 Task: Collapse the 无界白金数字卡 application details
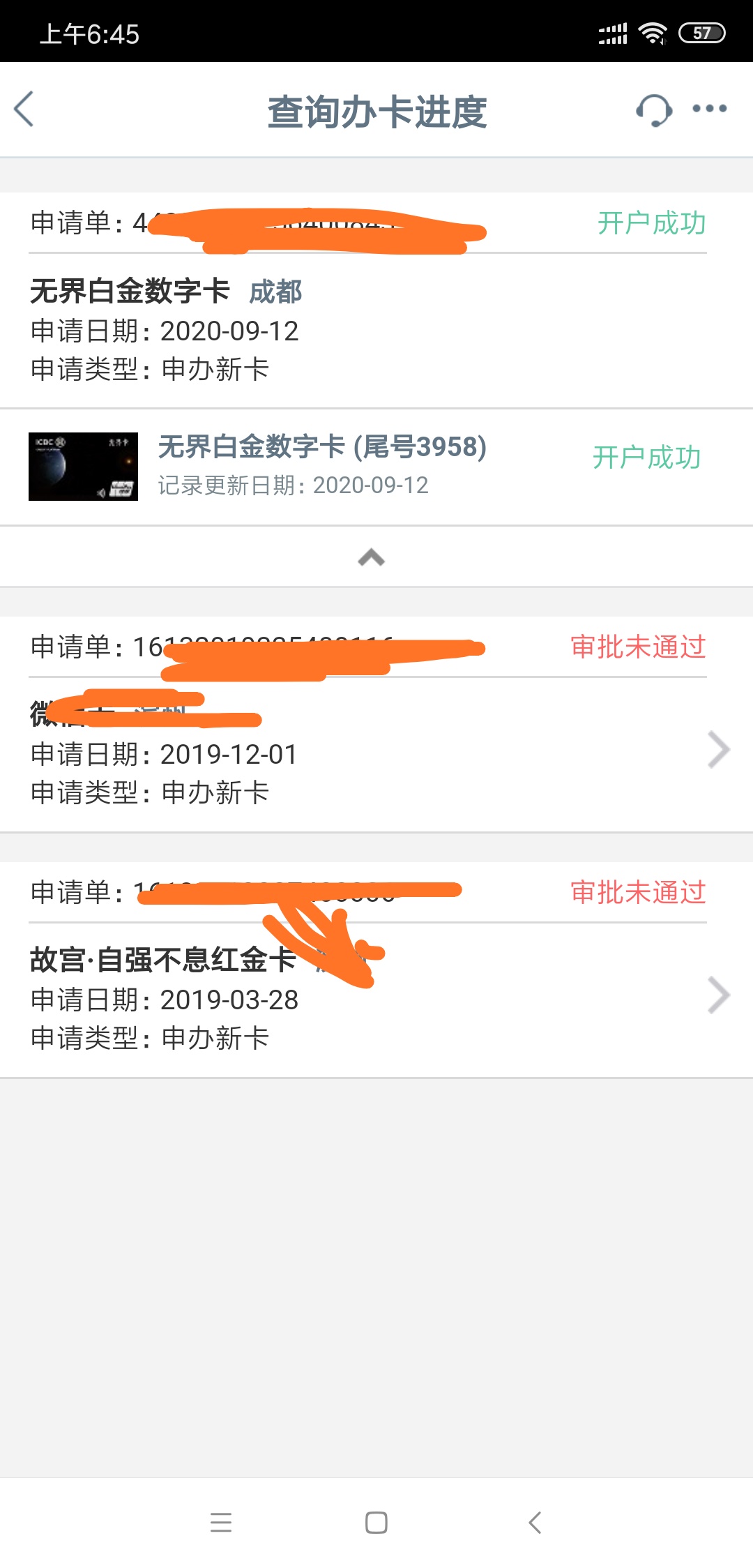[371, 557]
